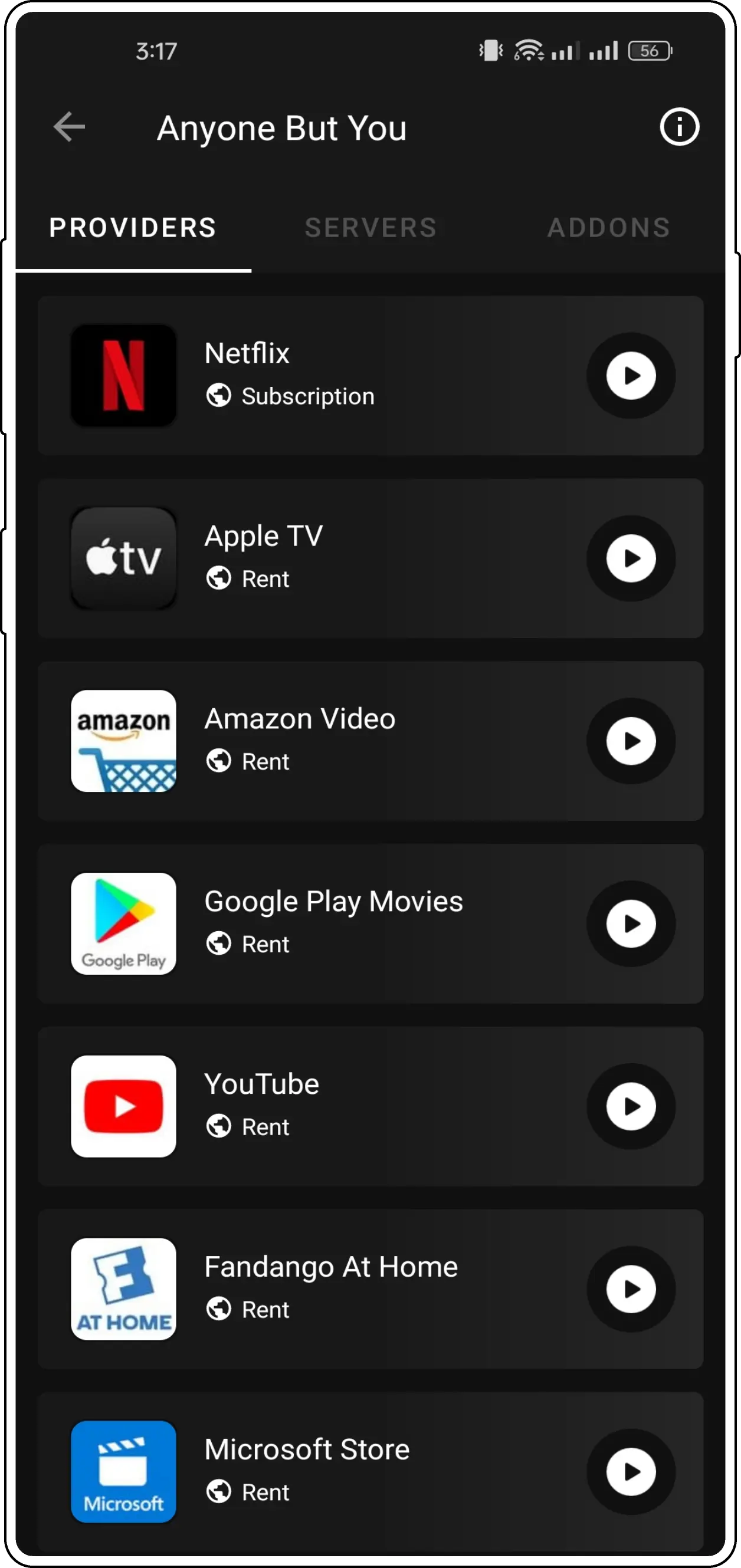This screenshot has height=1568, width=741.
Task: Select the Netflix provider icon
Action: click(x=123, y=375)
